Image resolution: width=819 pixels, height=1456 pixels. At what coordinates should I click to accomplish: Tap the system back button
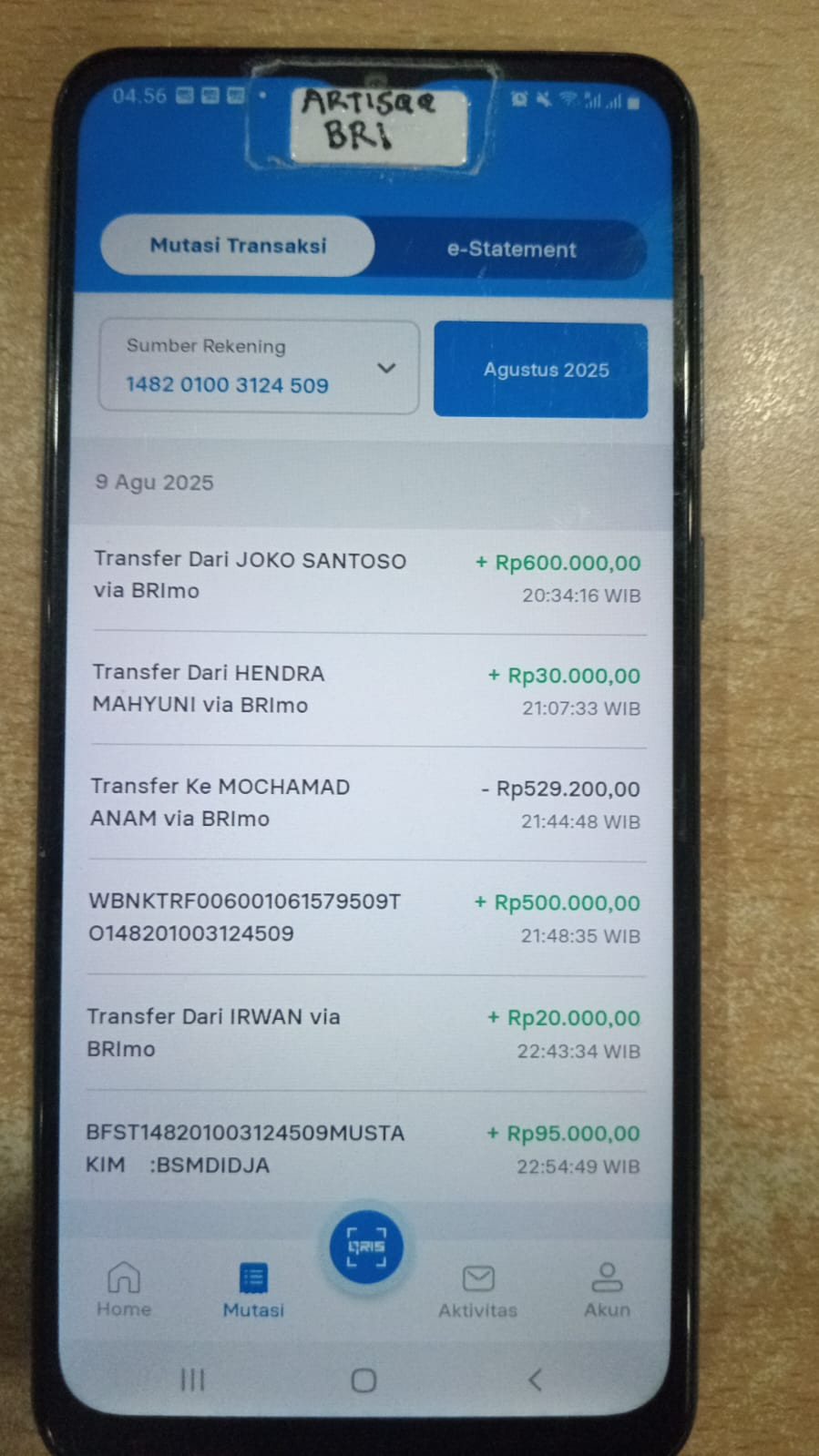pyautogui.click(x=535, y=1380)
